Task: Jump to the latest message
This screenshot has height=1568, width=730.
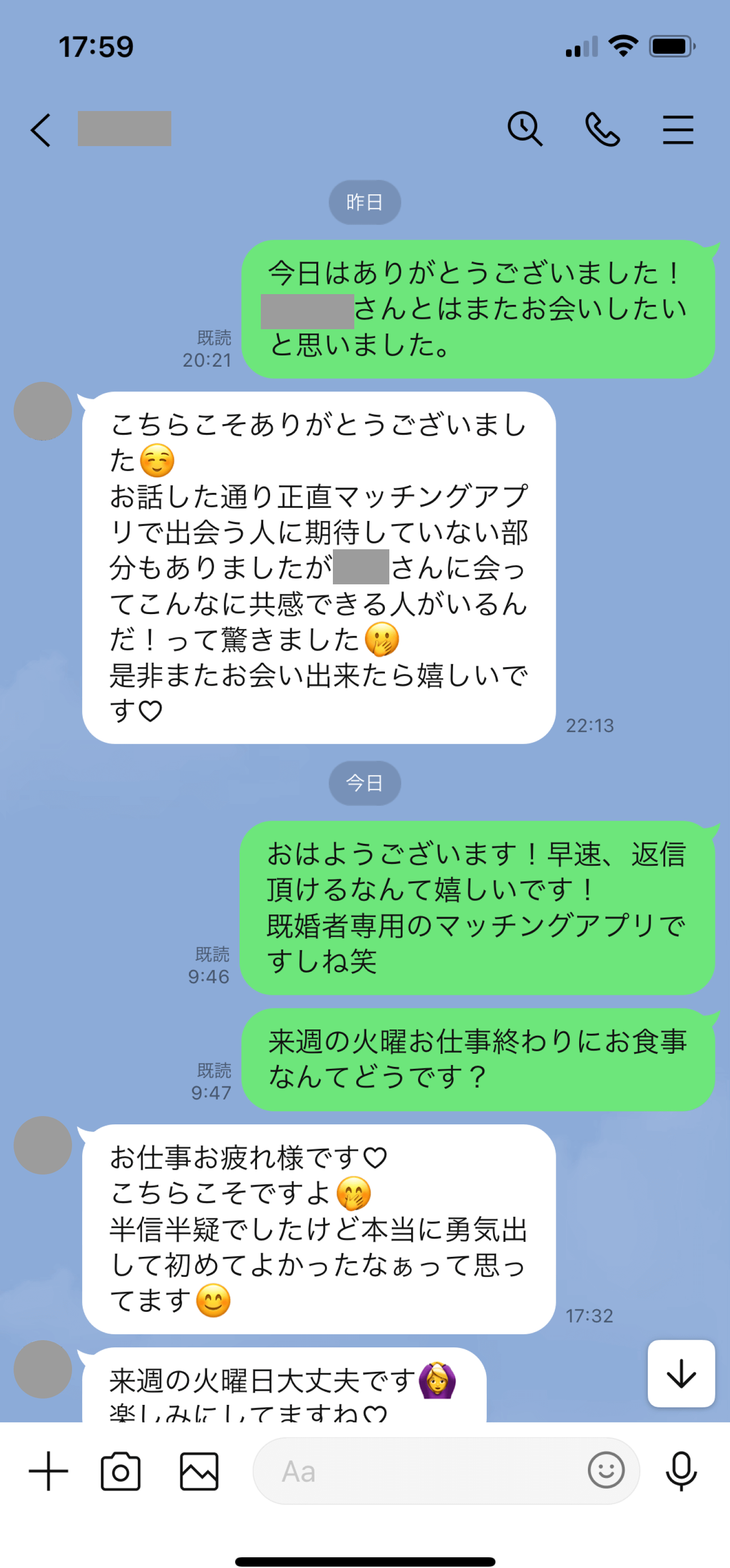Action: (681, 1373)
